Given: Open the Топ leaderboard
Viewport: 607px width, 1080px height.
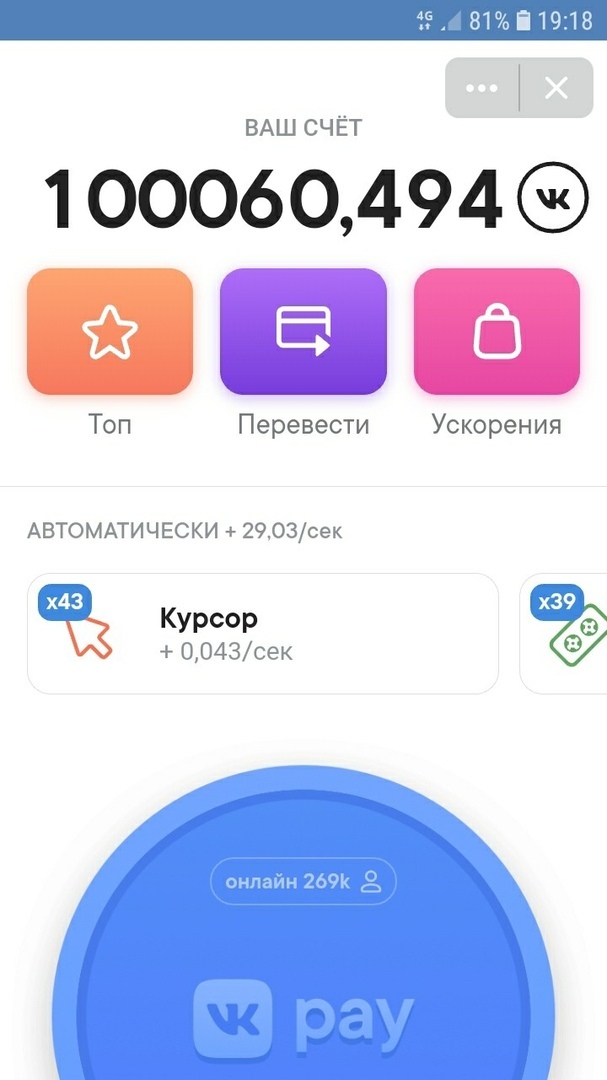Looking at the screenshot, I should (109, 332).
